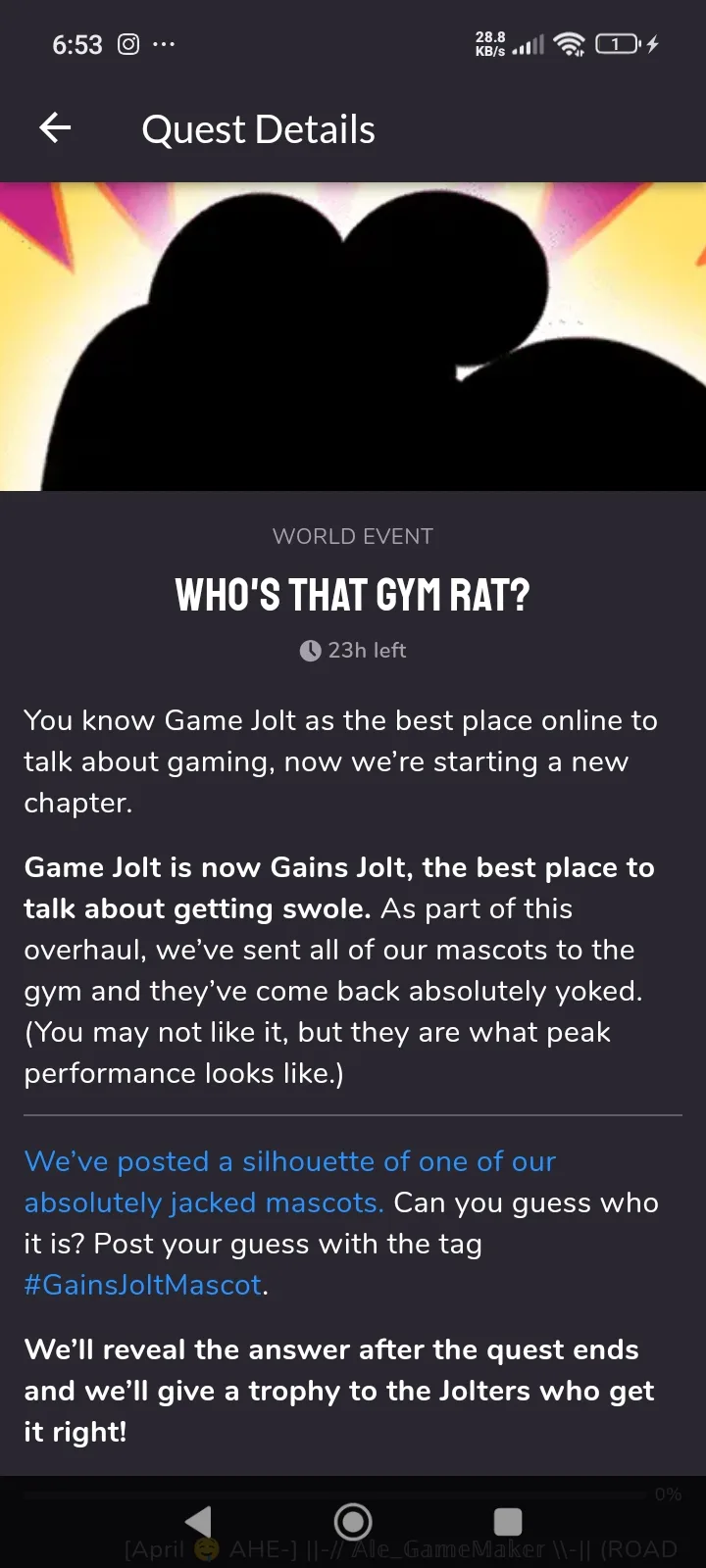
Task: Open the recent apps view
Action: [x=508, y=1522]
